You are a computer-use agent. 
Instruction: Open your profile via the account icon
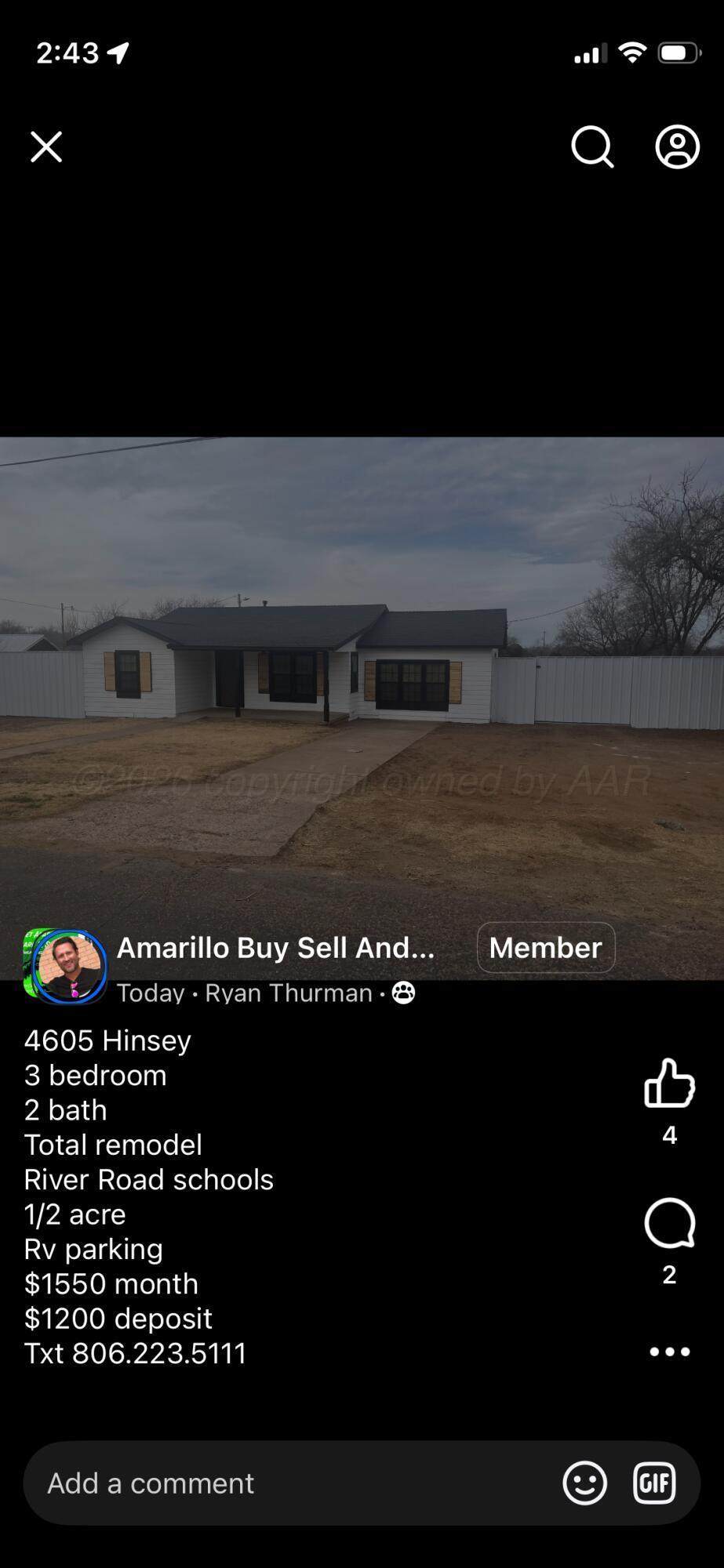point(676,147)
